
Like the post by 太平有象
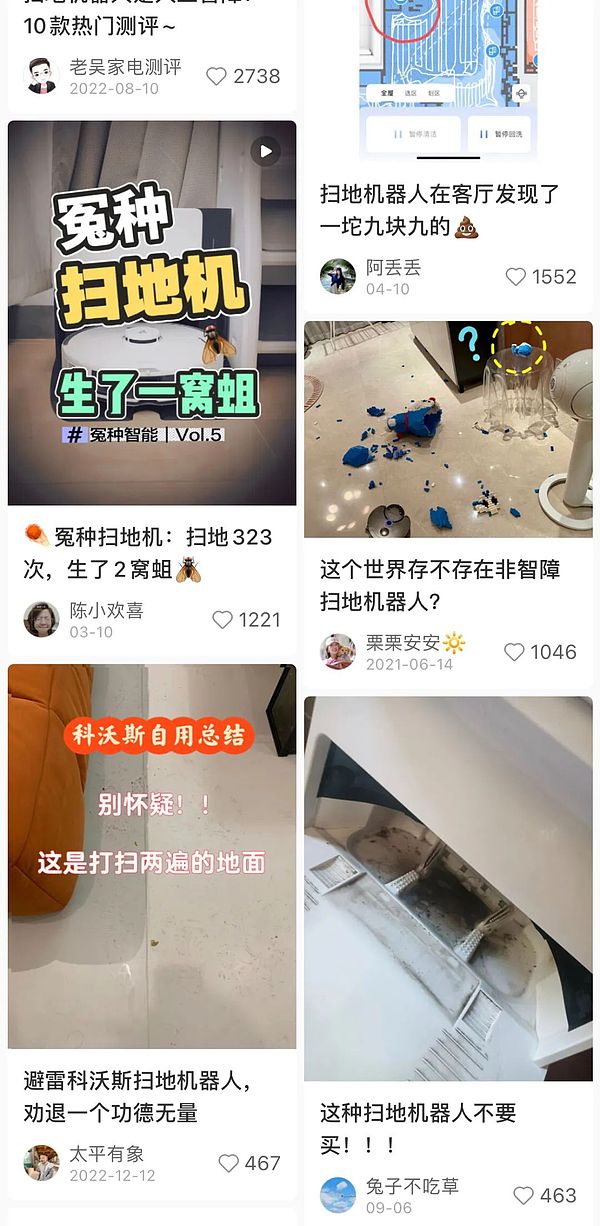tap(229, 1163)
